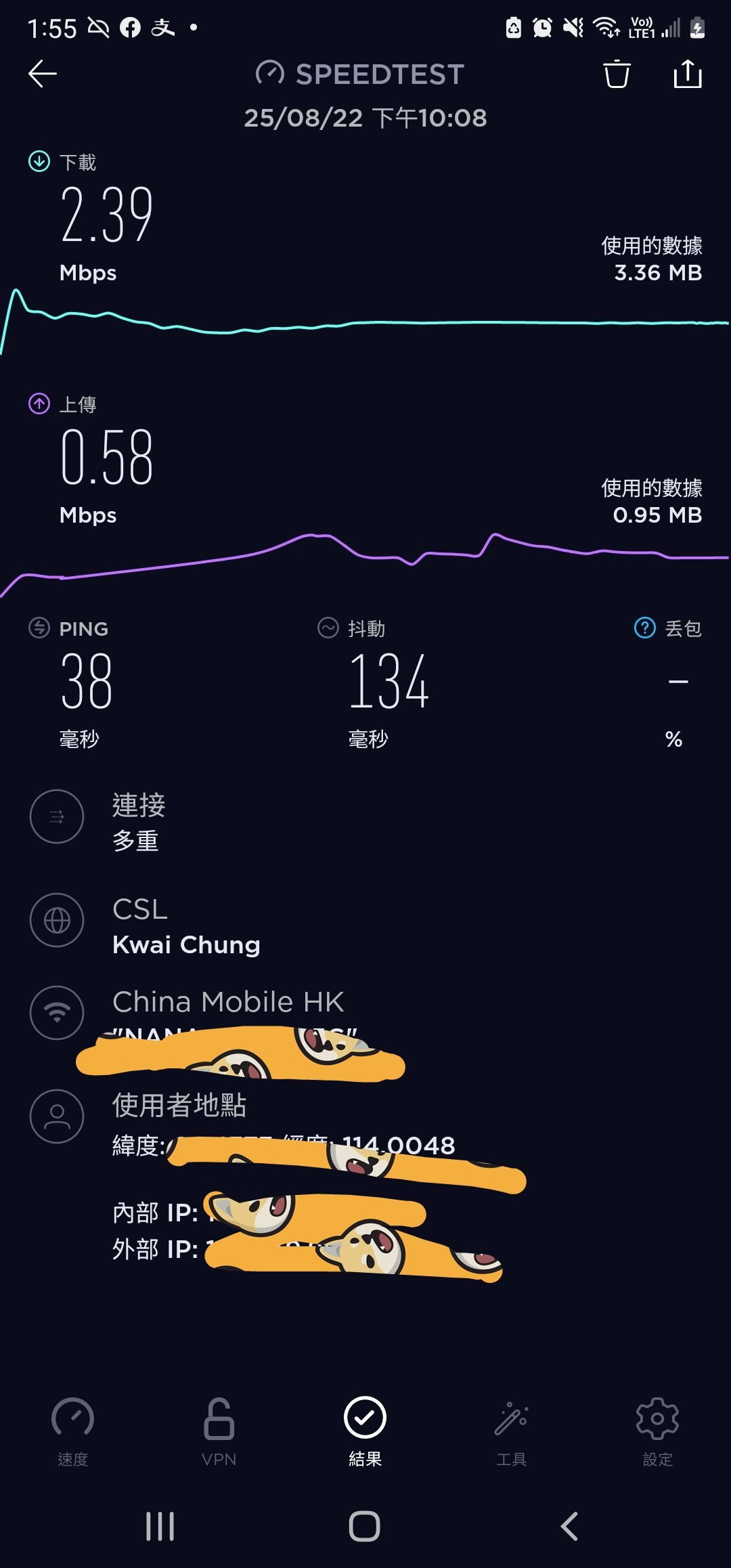
Task: Tap the back arrow to exit results
Action: click(42, 74)
